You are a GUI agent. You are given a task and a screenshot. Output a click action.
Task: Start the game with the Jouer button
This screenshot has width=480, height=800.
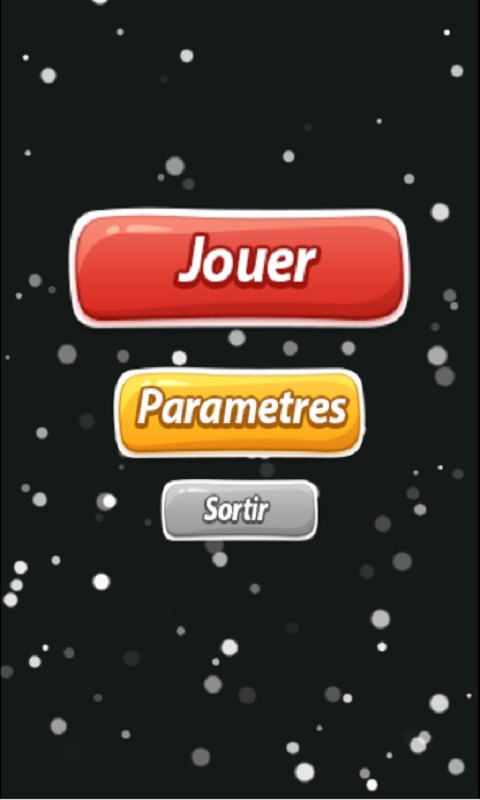239,268
